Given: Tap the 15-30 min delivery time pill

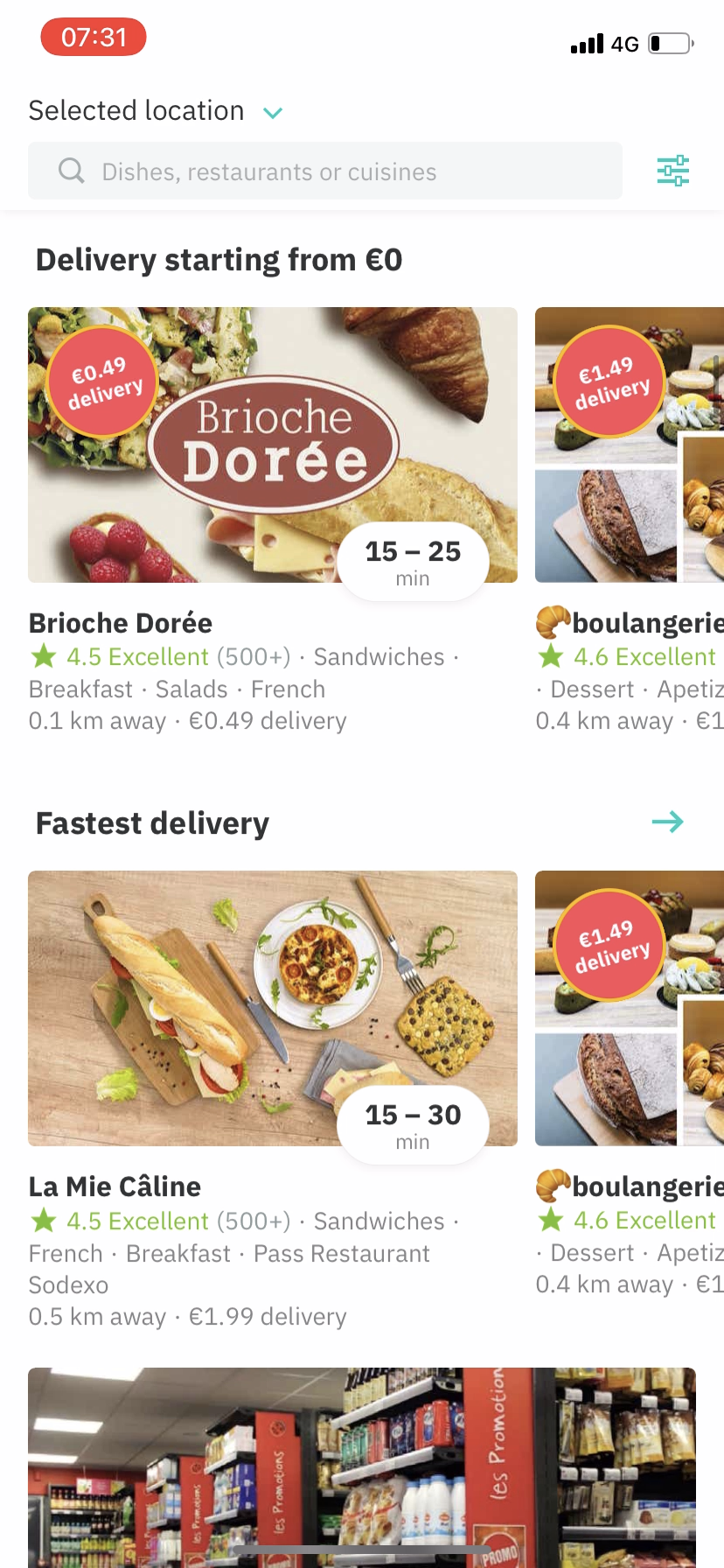Looking at the screenshot, I should coord(412,1124).
